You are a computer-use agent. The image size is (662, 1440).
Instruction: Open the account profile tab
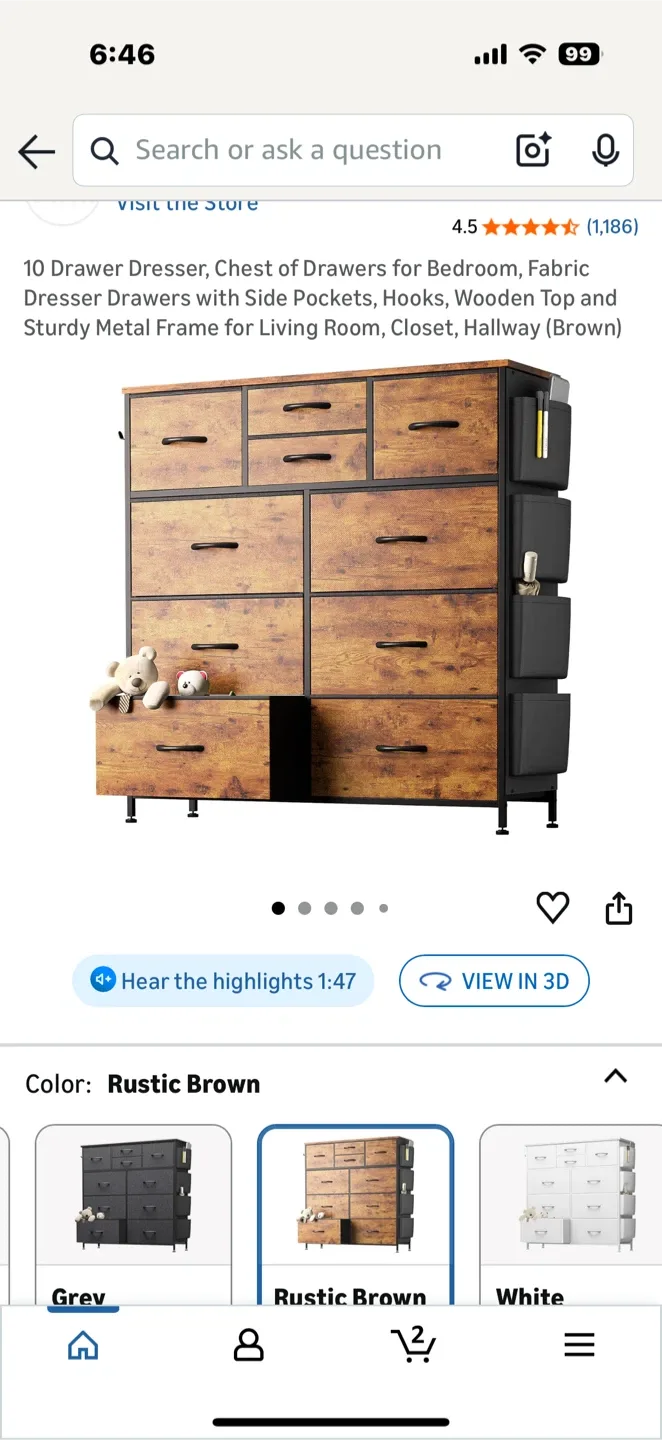pos(248,1345)
